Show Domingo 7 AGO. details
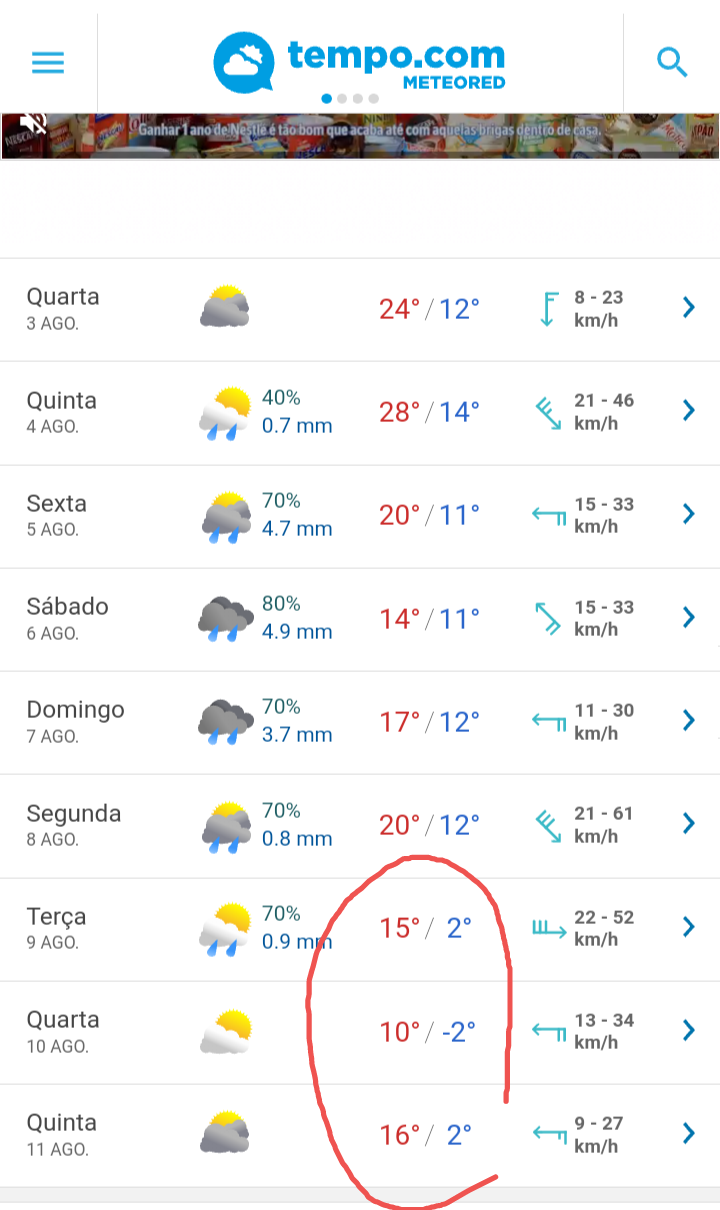720x1210 pixels. pos(360,722)
